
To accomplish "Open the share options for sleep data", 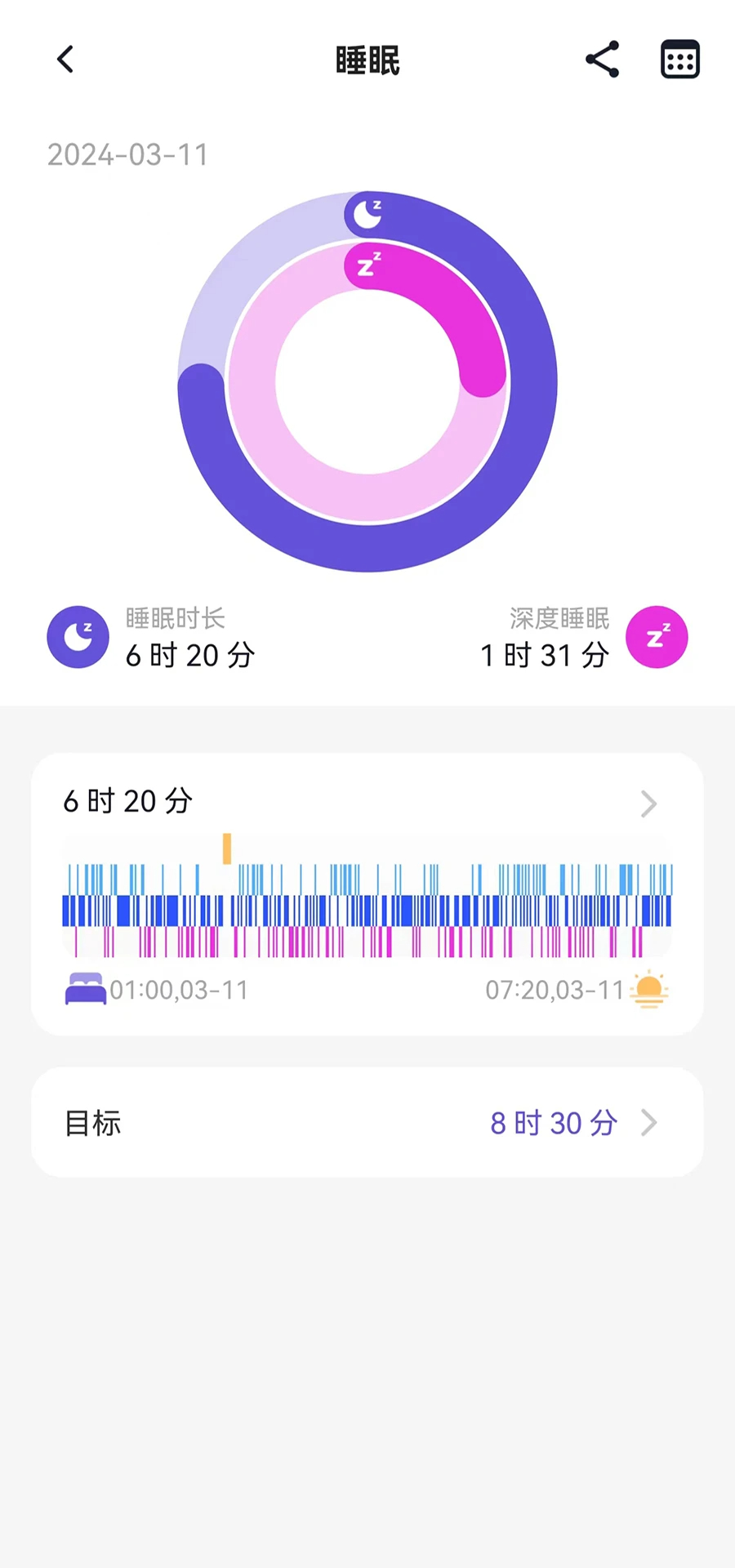I will pyautogui.click(x=601, y=59).
